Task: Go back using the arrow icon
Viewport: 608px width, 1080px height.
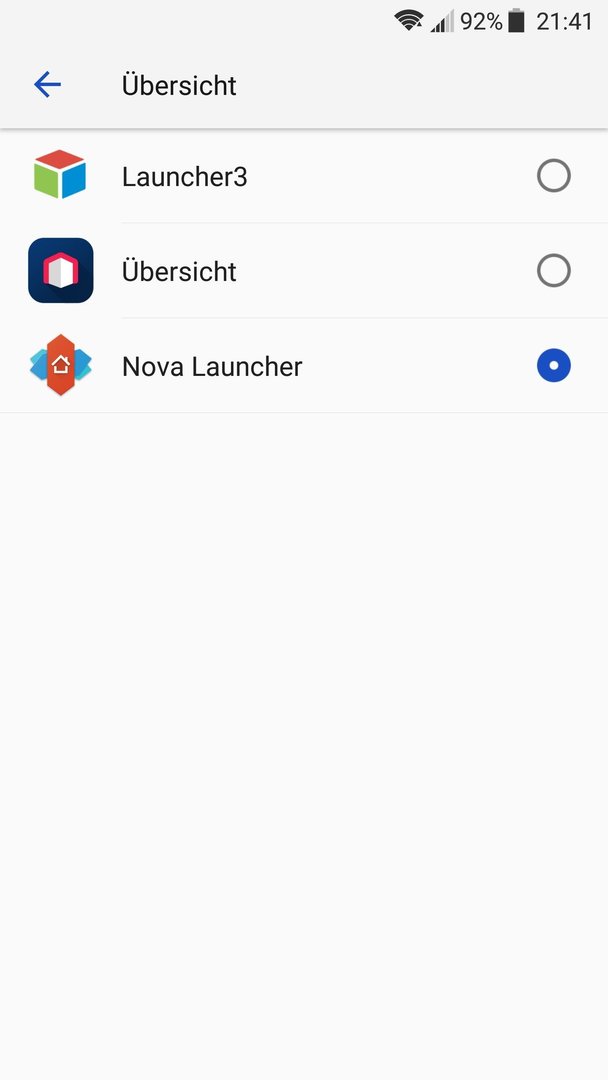Action: point(48,85)
